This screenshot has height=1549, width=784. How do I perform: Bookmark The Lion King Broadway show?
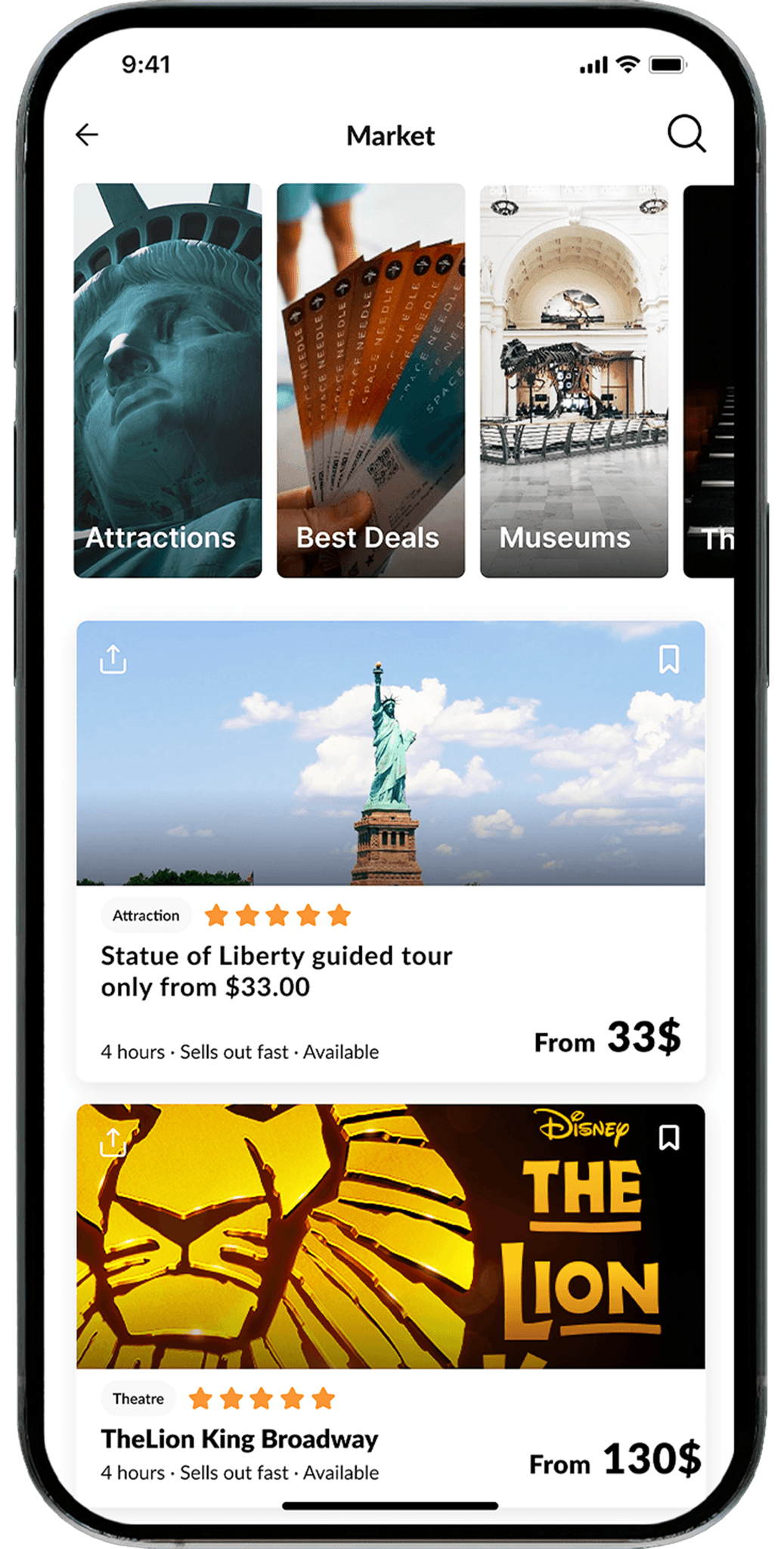tap(670, 1137)
